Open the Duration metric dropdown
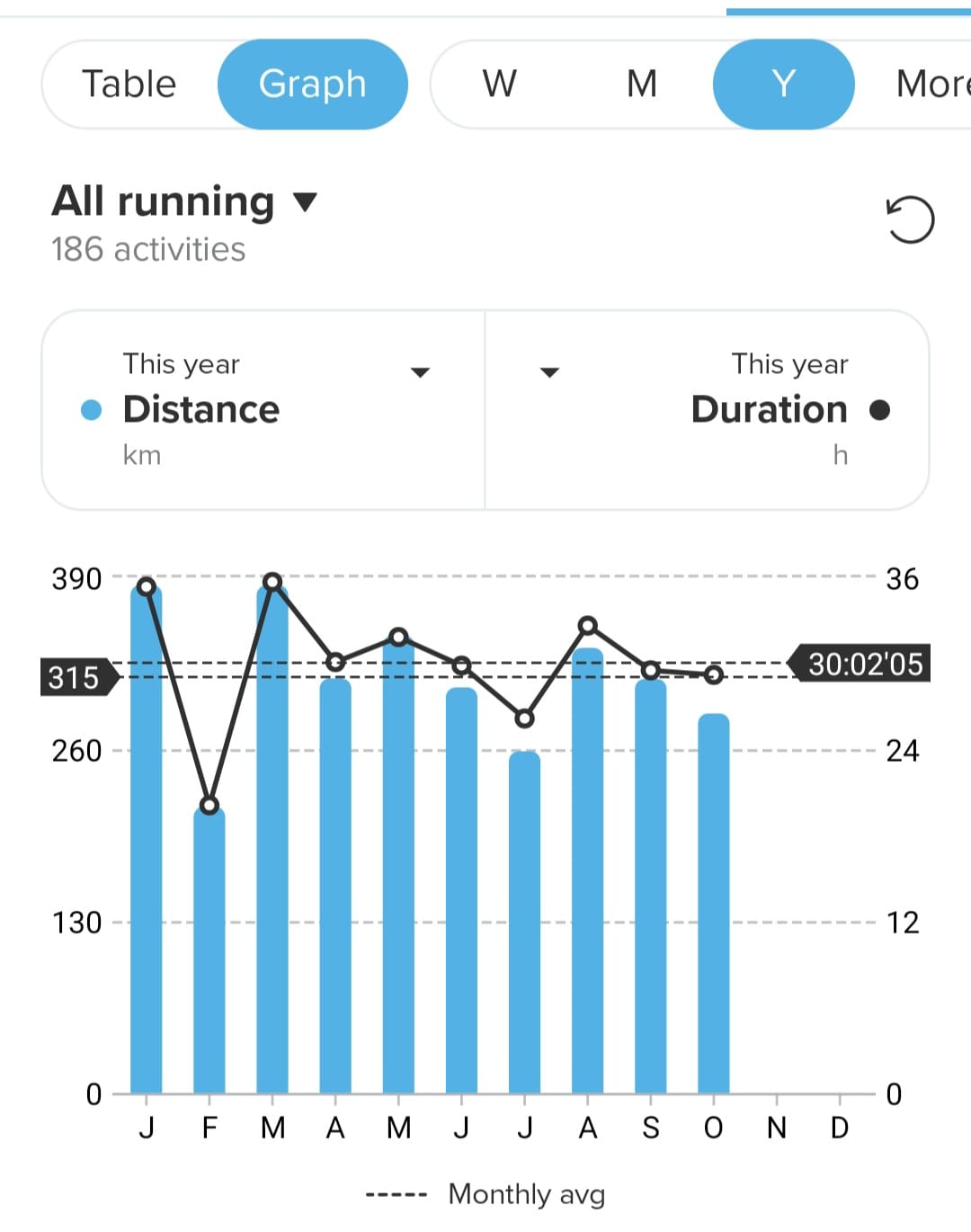This screenshot has height=1232, width=971. click(x=550, y=372)
